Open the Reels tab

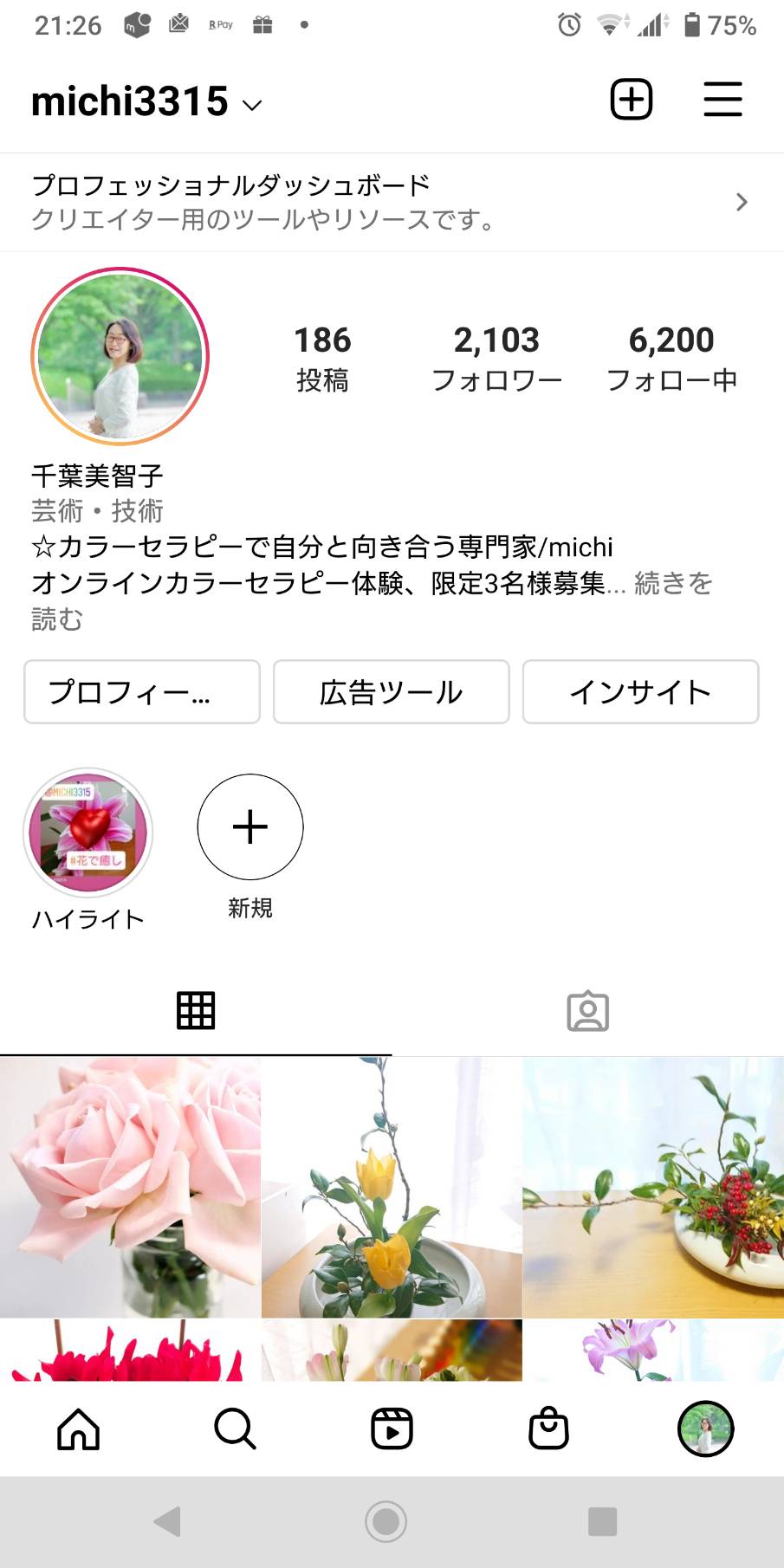(392, 1429)
